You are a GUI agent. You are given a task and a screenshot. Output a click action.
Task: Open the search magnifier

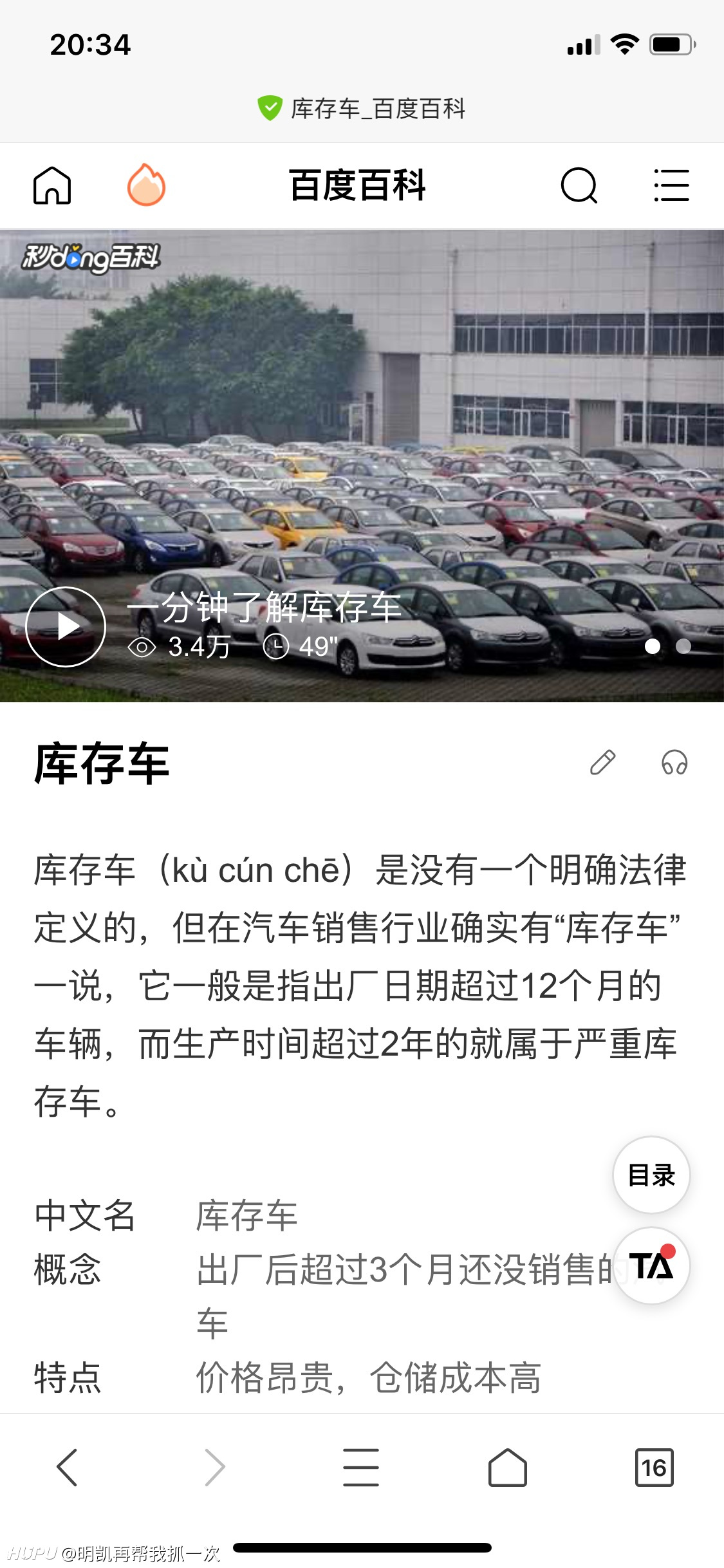click(579, 185)
